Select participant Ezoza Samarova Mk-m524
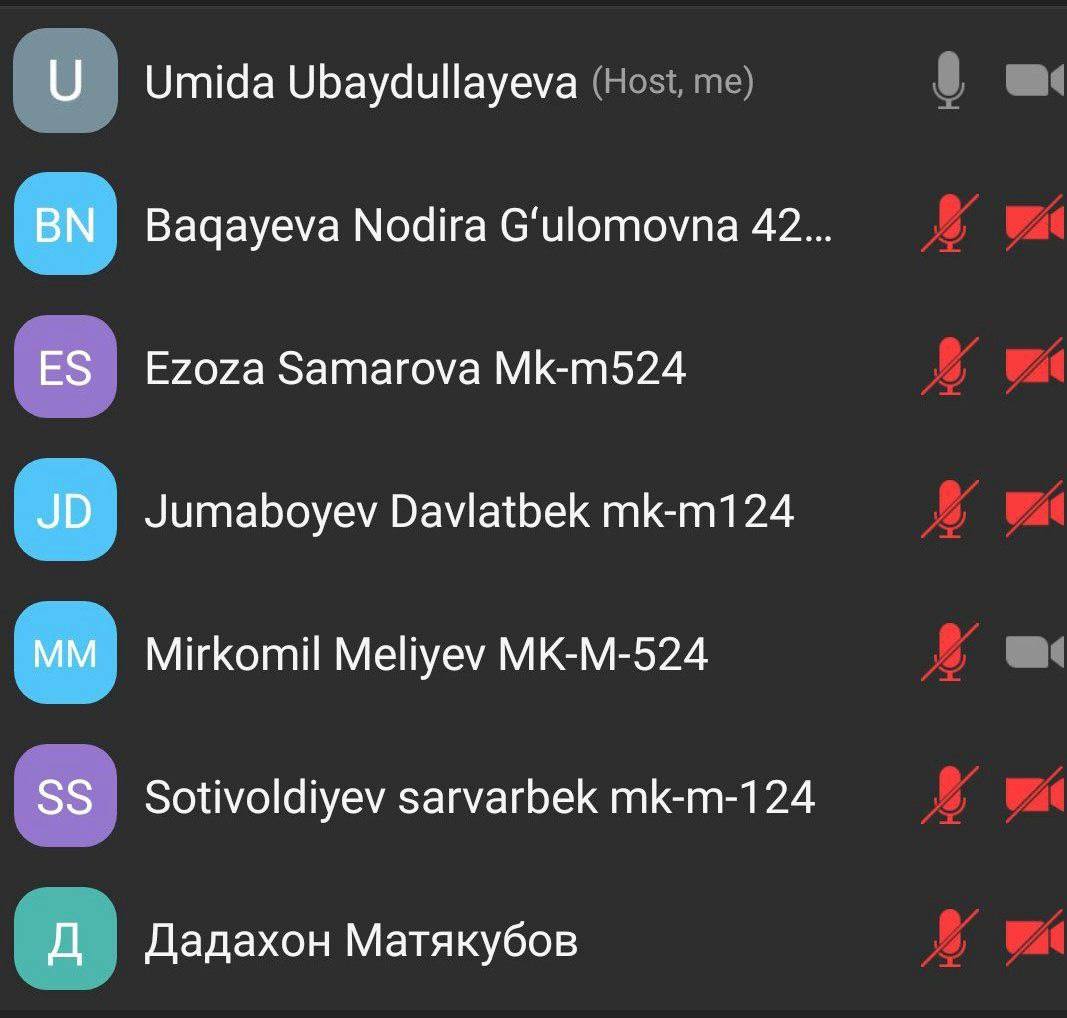Screen dimensions: 1067x1018 click(x=415, y=369)
